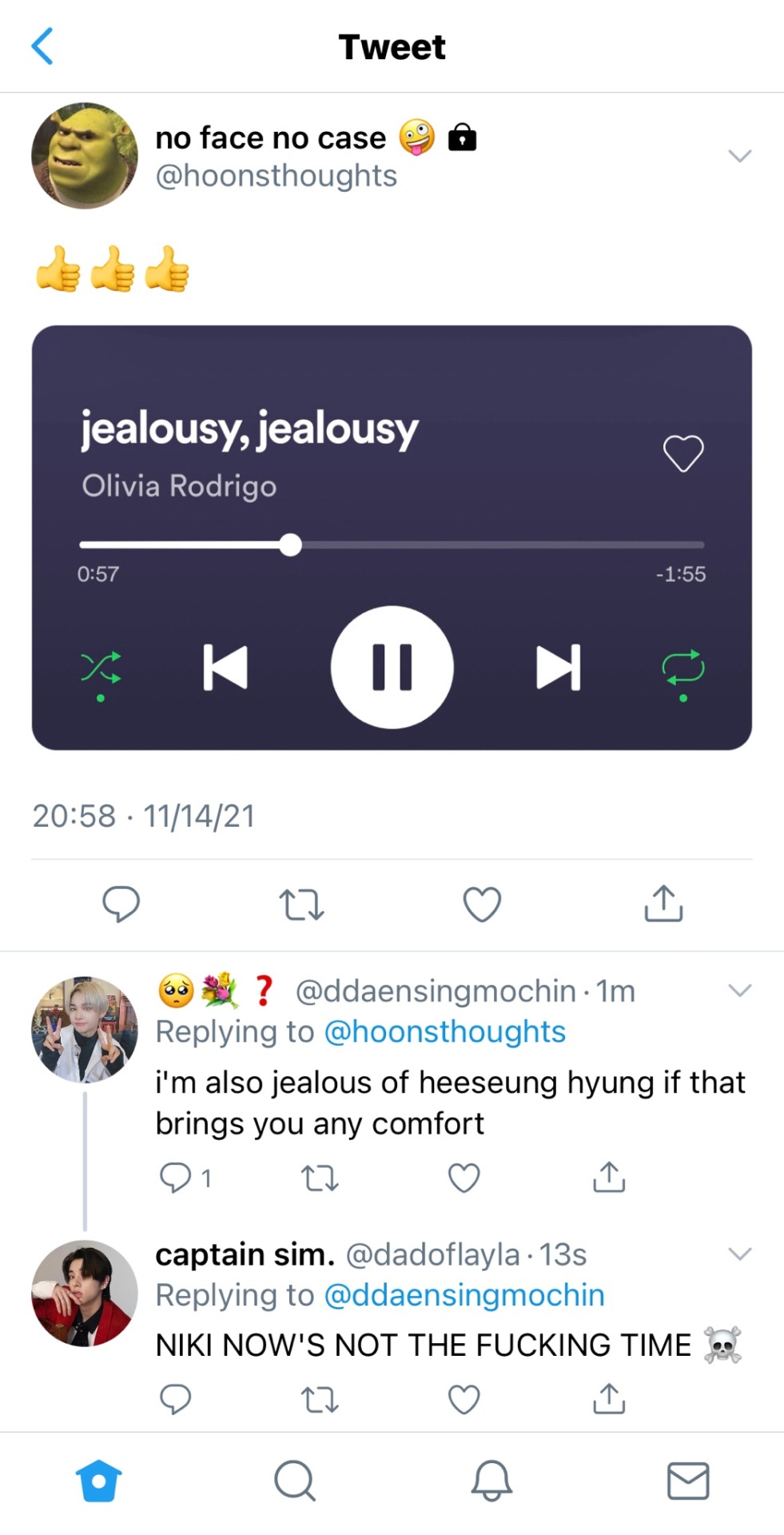784x1535 pixels.
Task: View captain sim's profile picture
Action: click(x=84, y=1293)
